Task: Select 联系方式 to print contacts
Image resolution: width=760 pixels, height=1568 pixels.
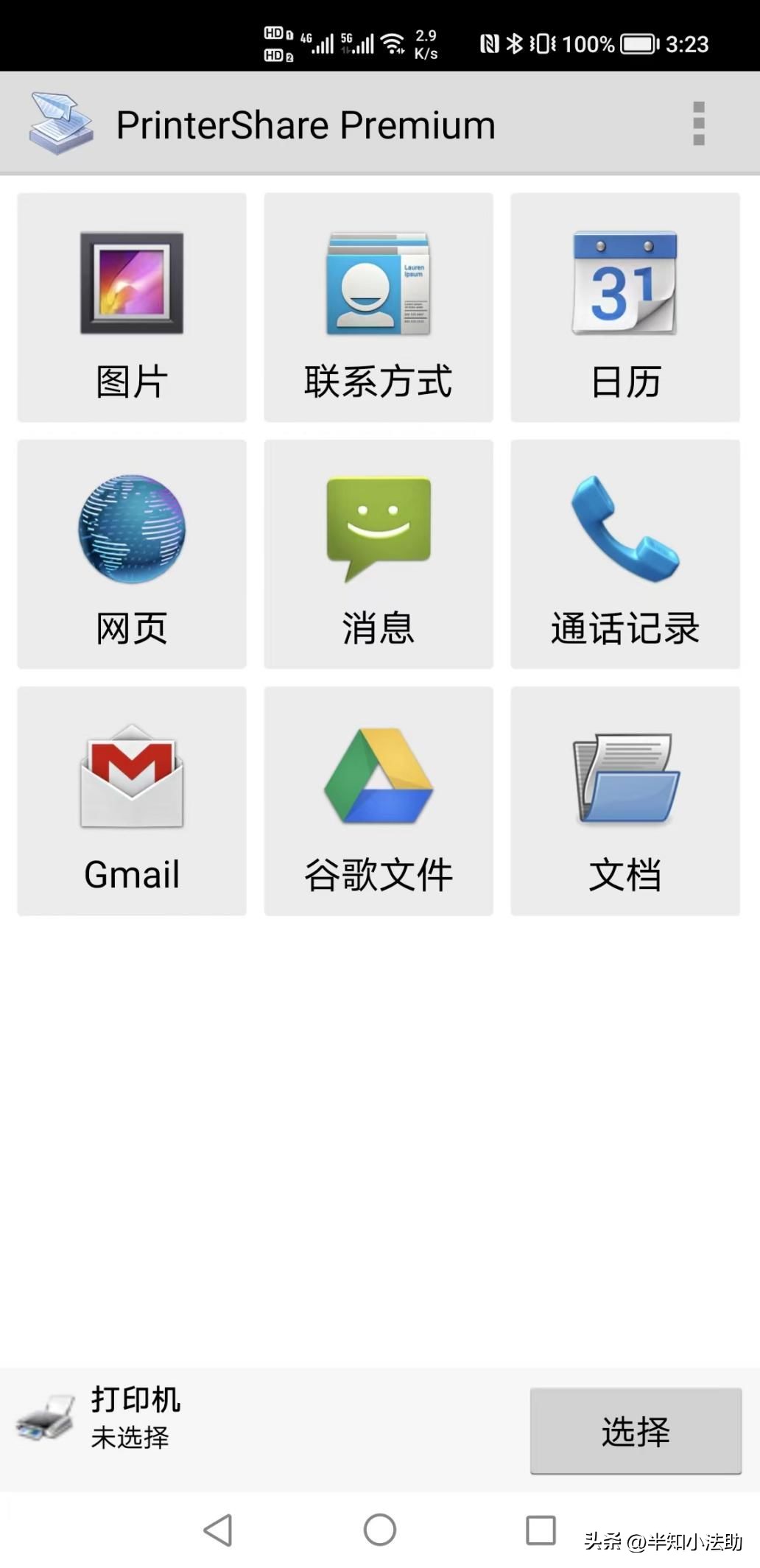Action: tap(378, 306)
